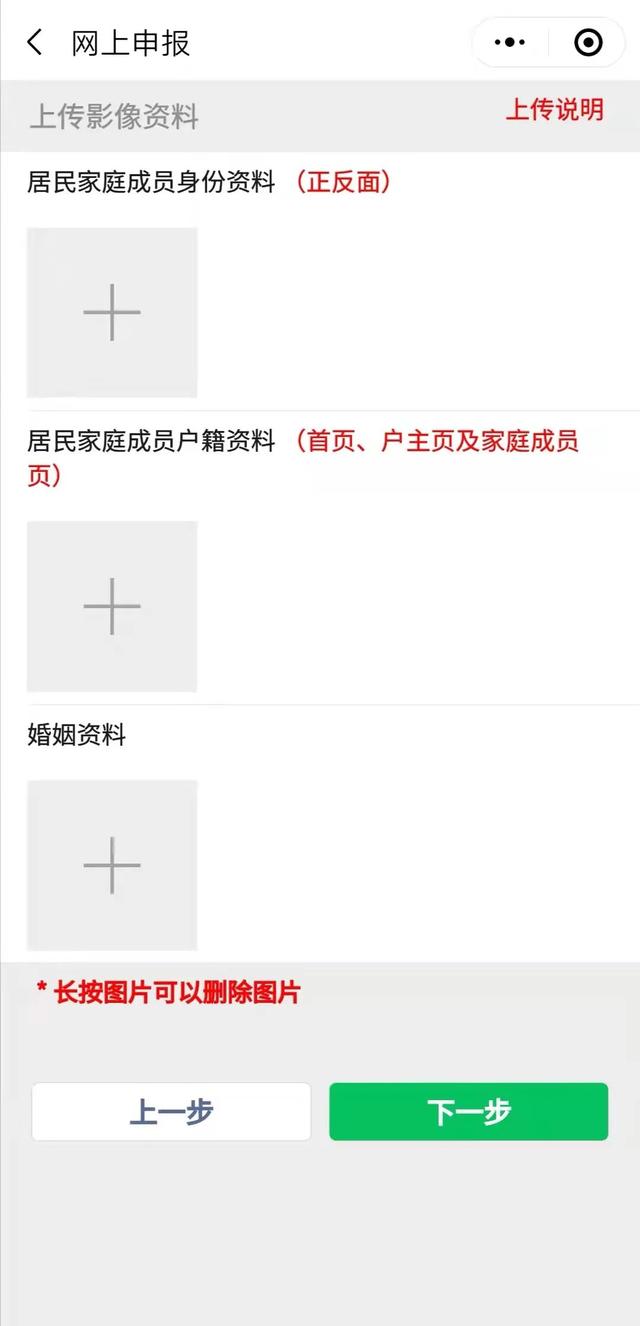The image size is (640, 1326).
Task: Open the mini program more options menu
Action: [510, 43]
